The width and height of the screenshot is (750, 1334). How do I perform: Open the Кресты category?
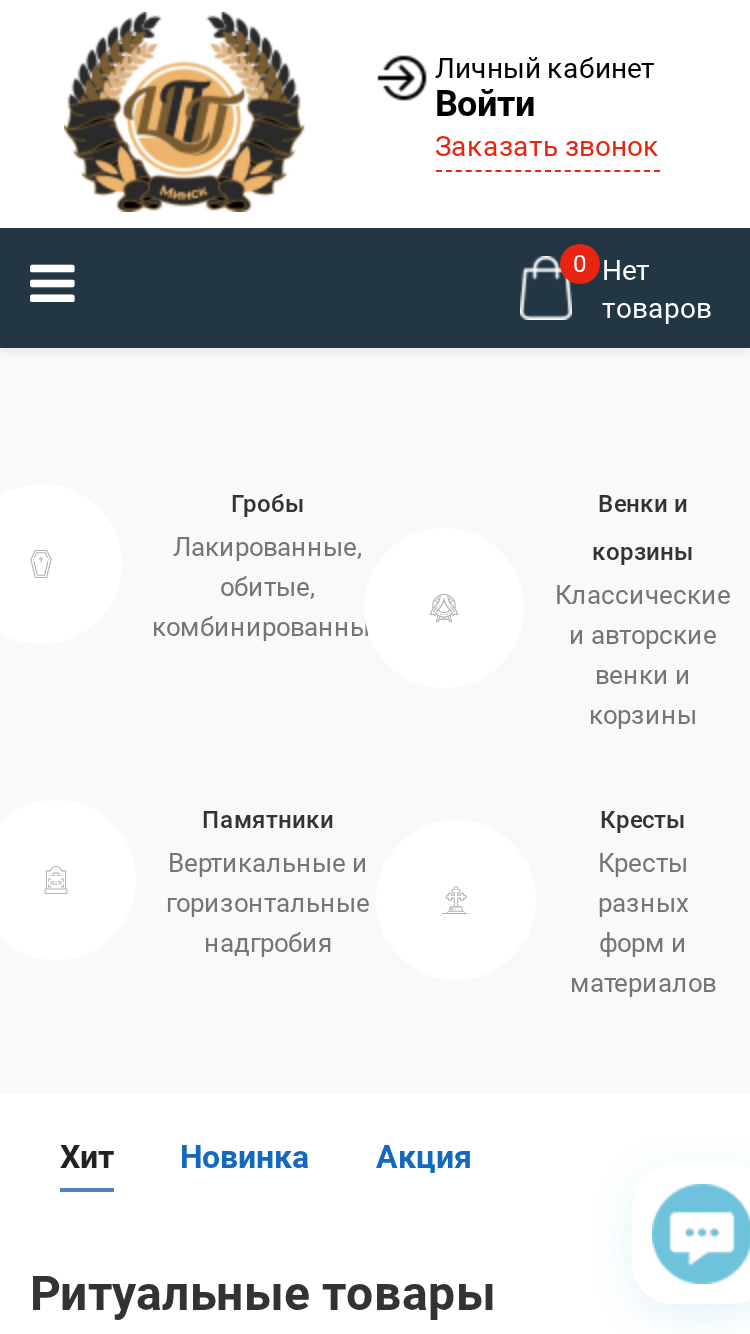tap(643, 820)
